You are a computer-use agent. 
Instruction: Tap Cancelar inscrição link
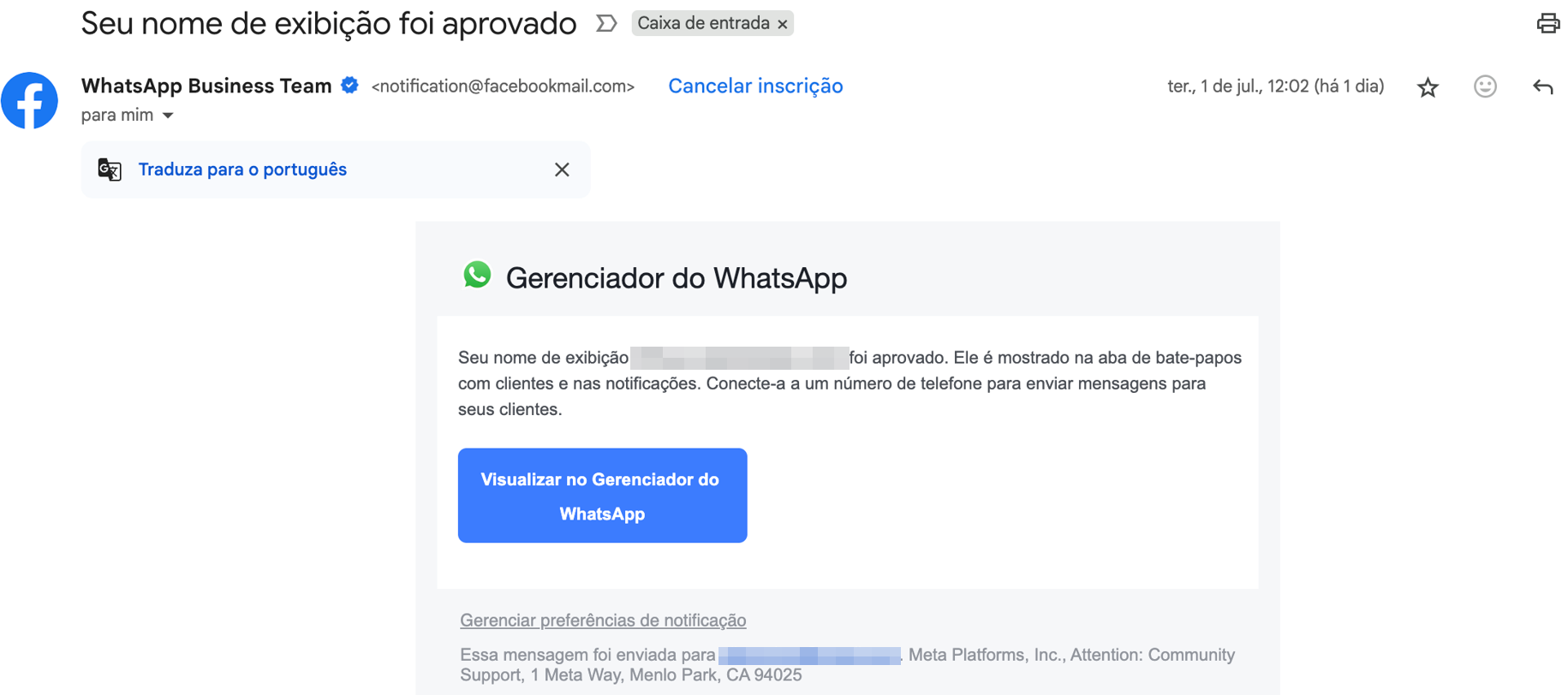coord(755,86)
